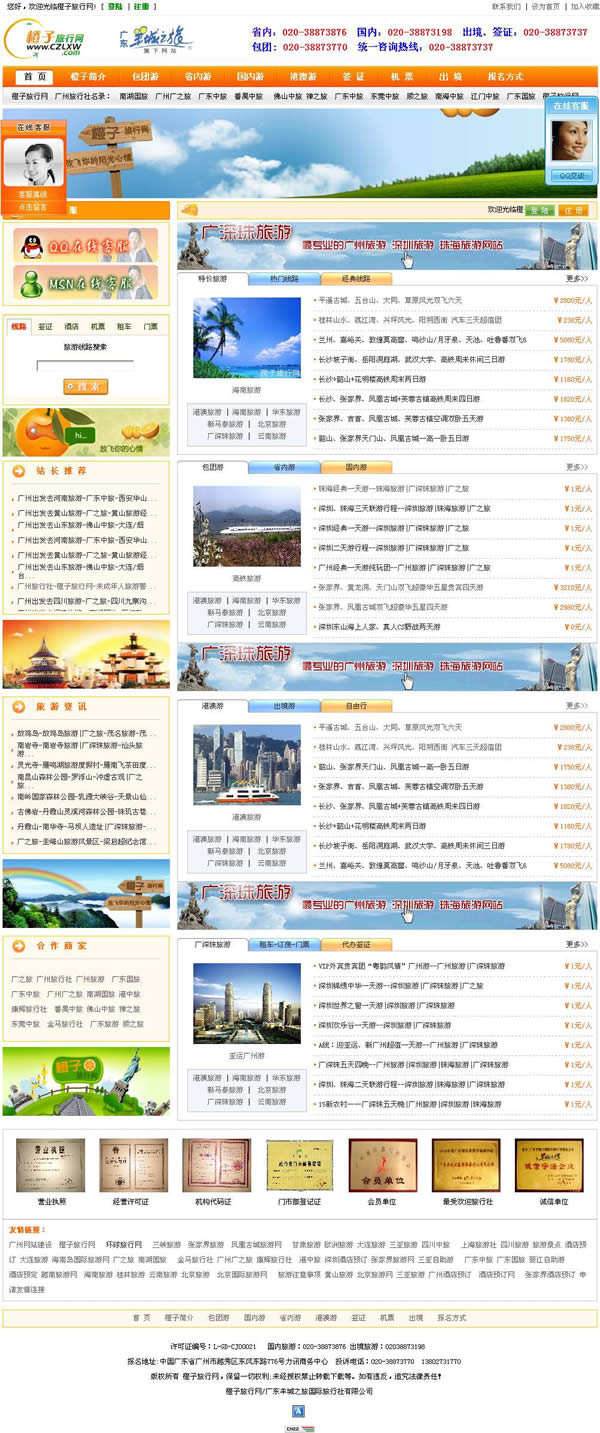Open the 广深珠旅游 banner at the top
This screenshot has width=600, height=1433.
click(386, 246)
